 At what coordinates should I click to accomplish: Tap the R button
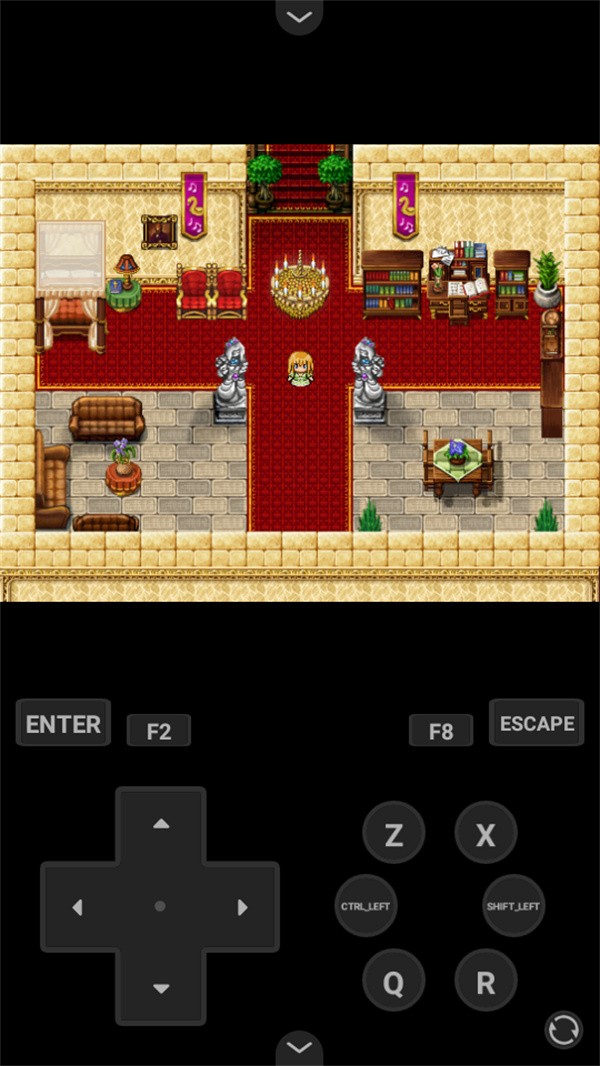485,981
